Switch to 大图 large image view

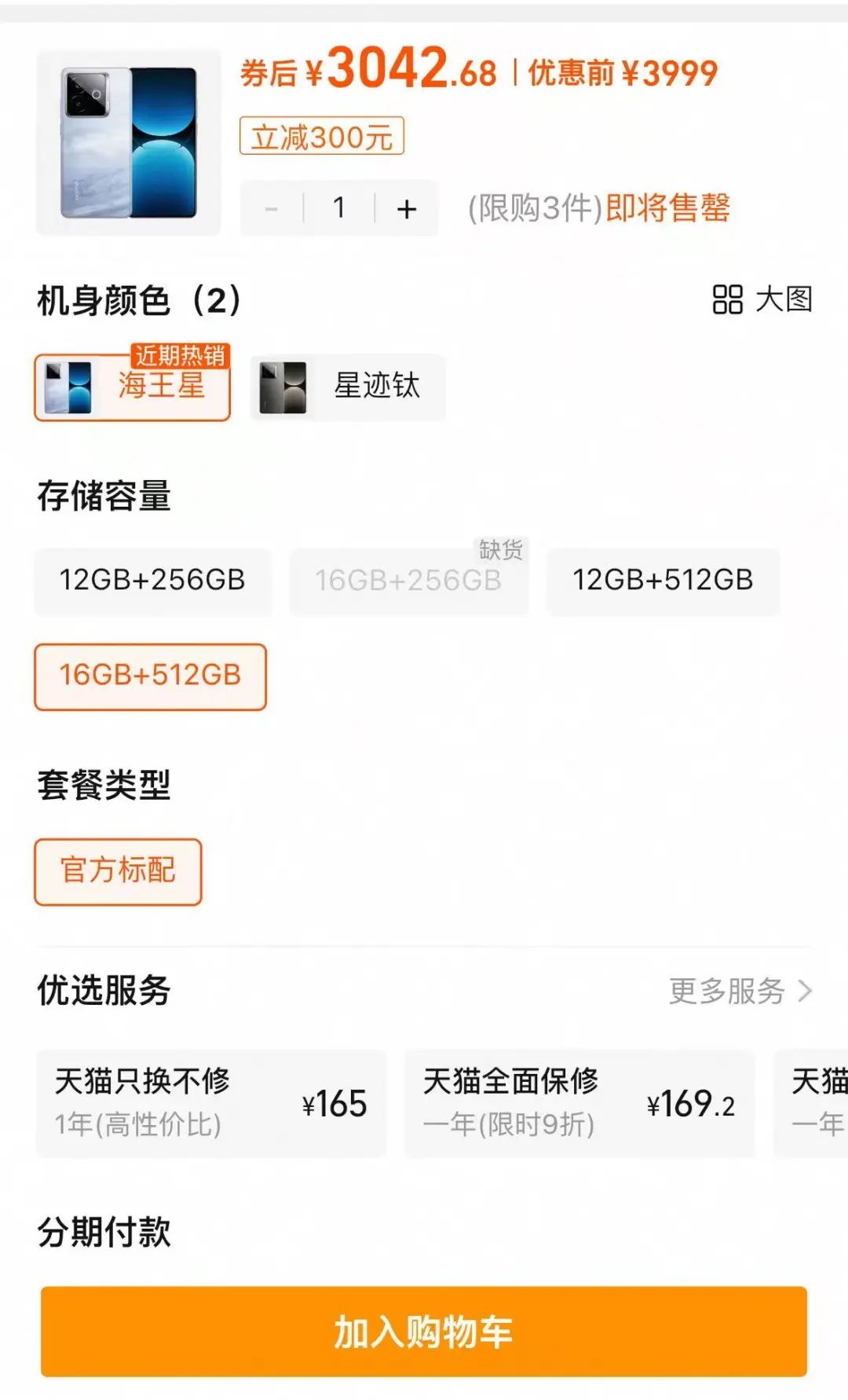(762, 299)
